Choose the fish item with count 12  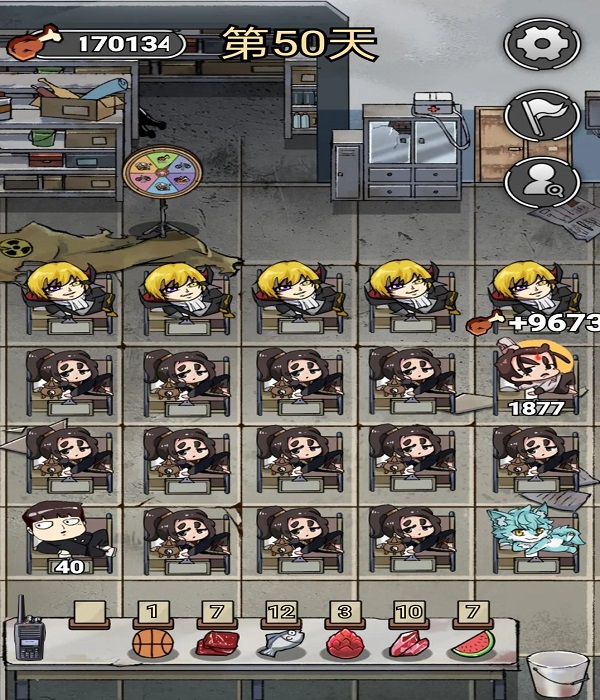[279, 645]
